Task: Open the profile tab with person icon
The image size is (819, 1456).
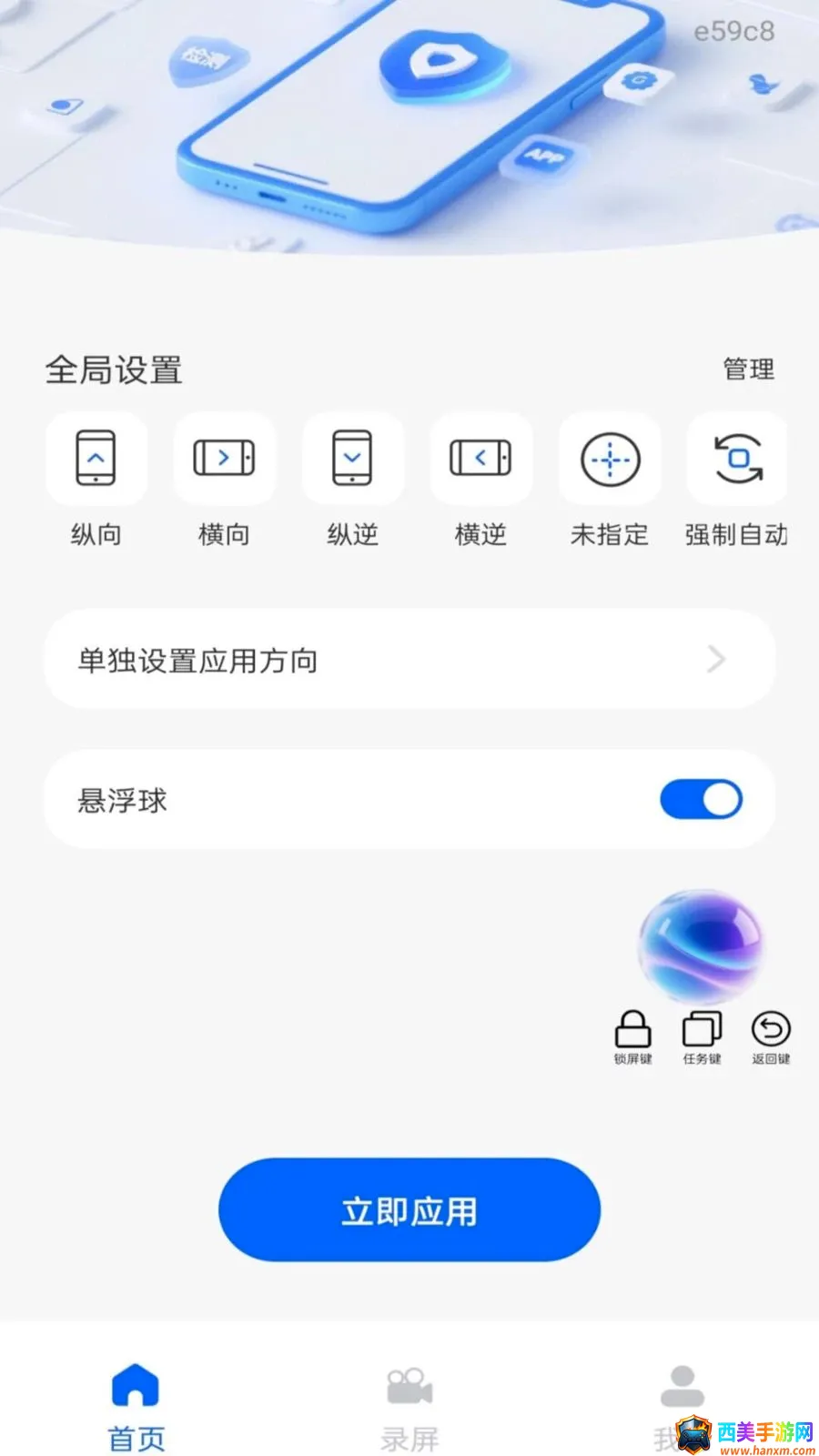Action: (682, 1408)
